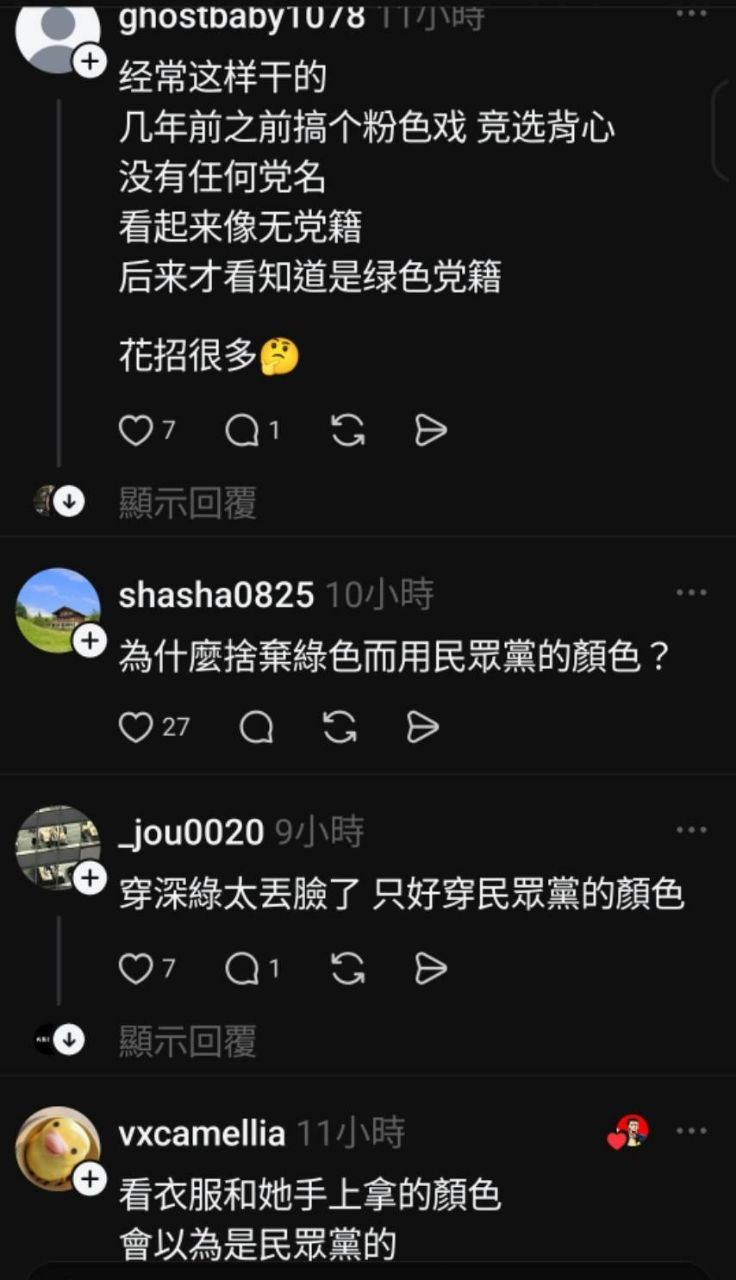Share shasha0825's comment

pos(423,728)
